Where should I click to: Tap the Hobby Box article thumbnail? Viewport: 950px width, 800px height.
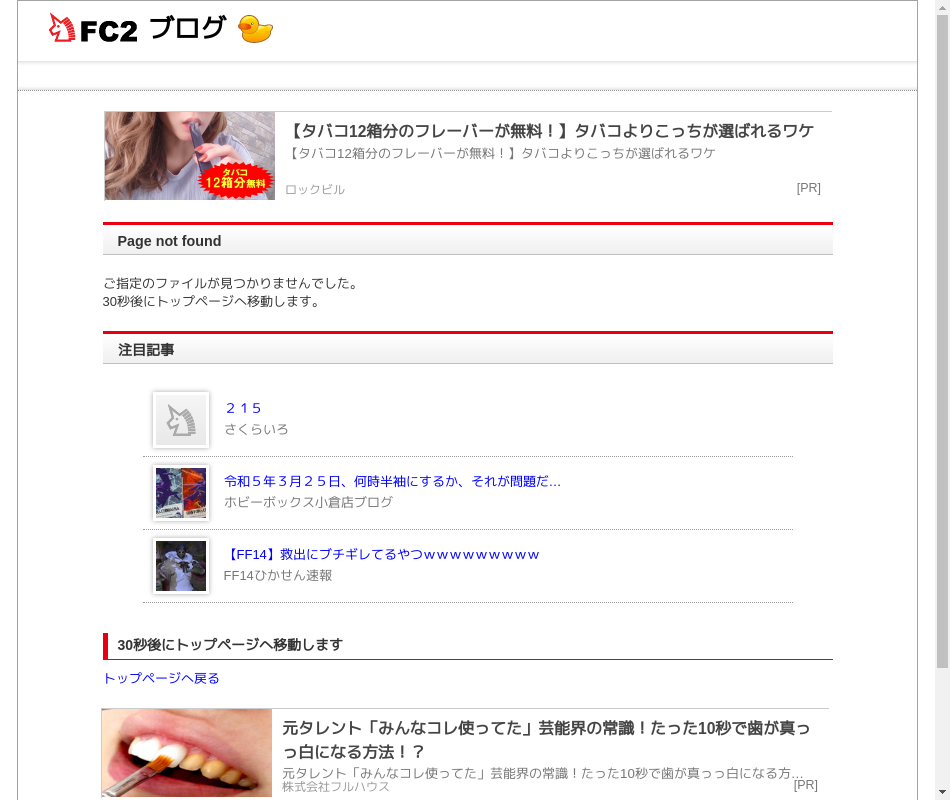click(181, 493)
